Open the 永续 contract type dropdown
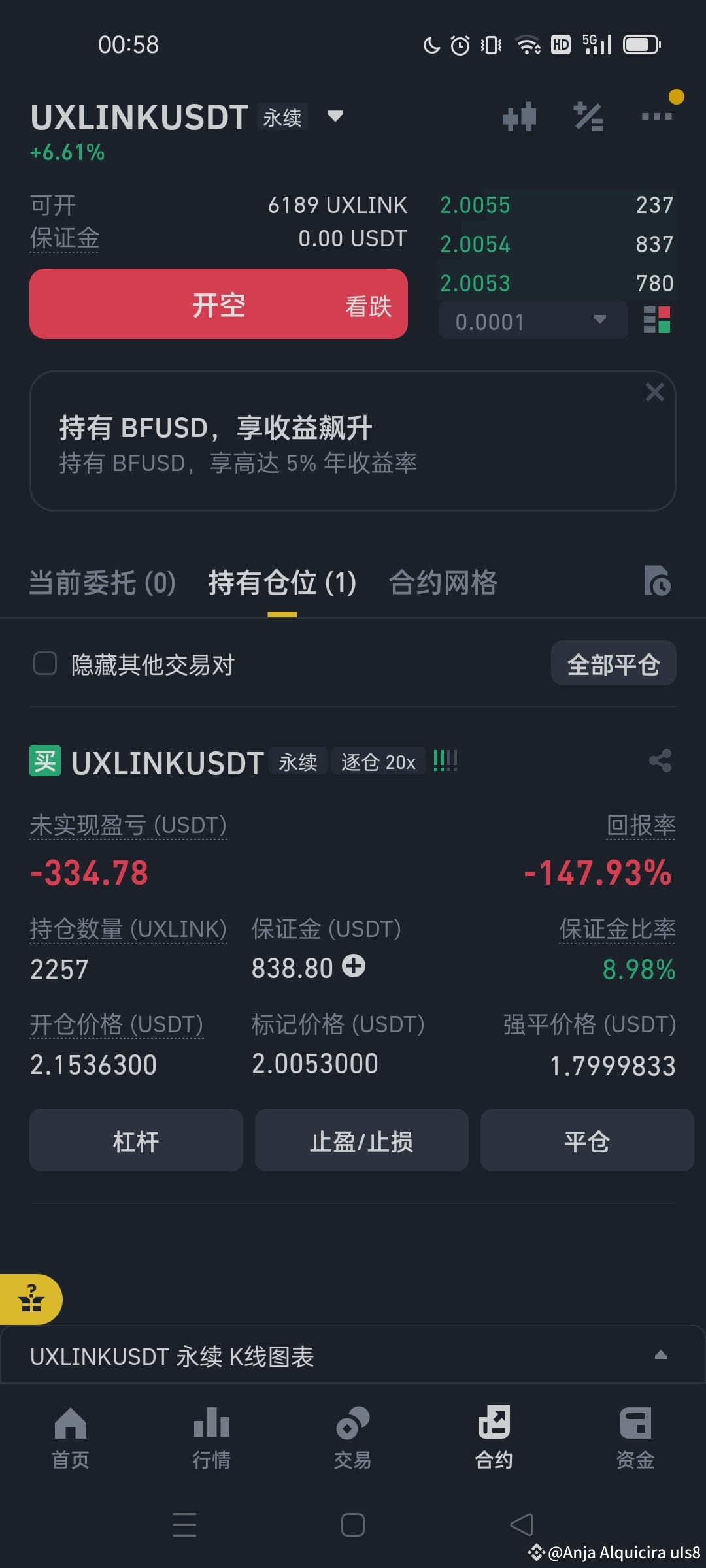 334,116
